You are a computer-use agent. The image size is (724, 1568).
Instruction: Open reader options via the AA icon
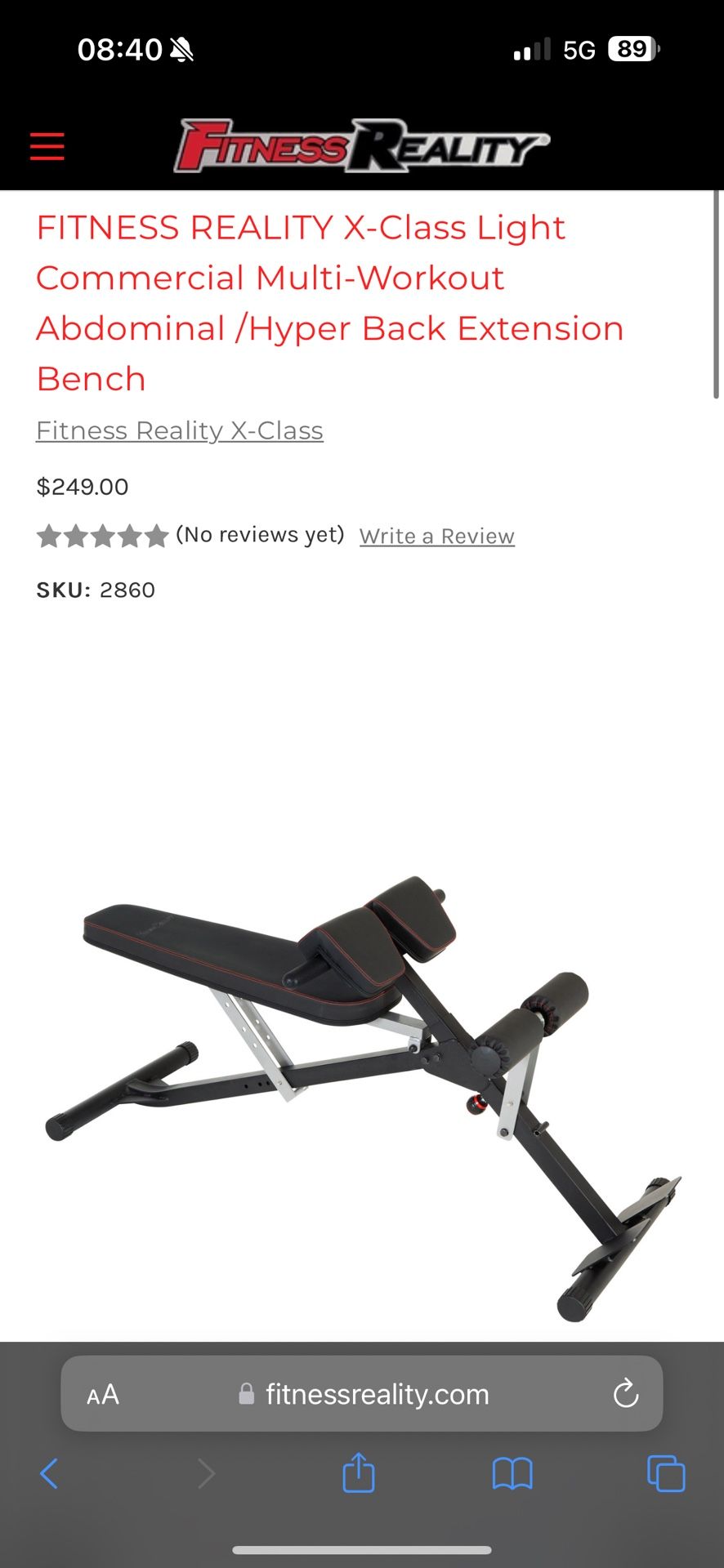click(x=101, y=1394)
